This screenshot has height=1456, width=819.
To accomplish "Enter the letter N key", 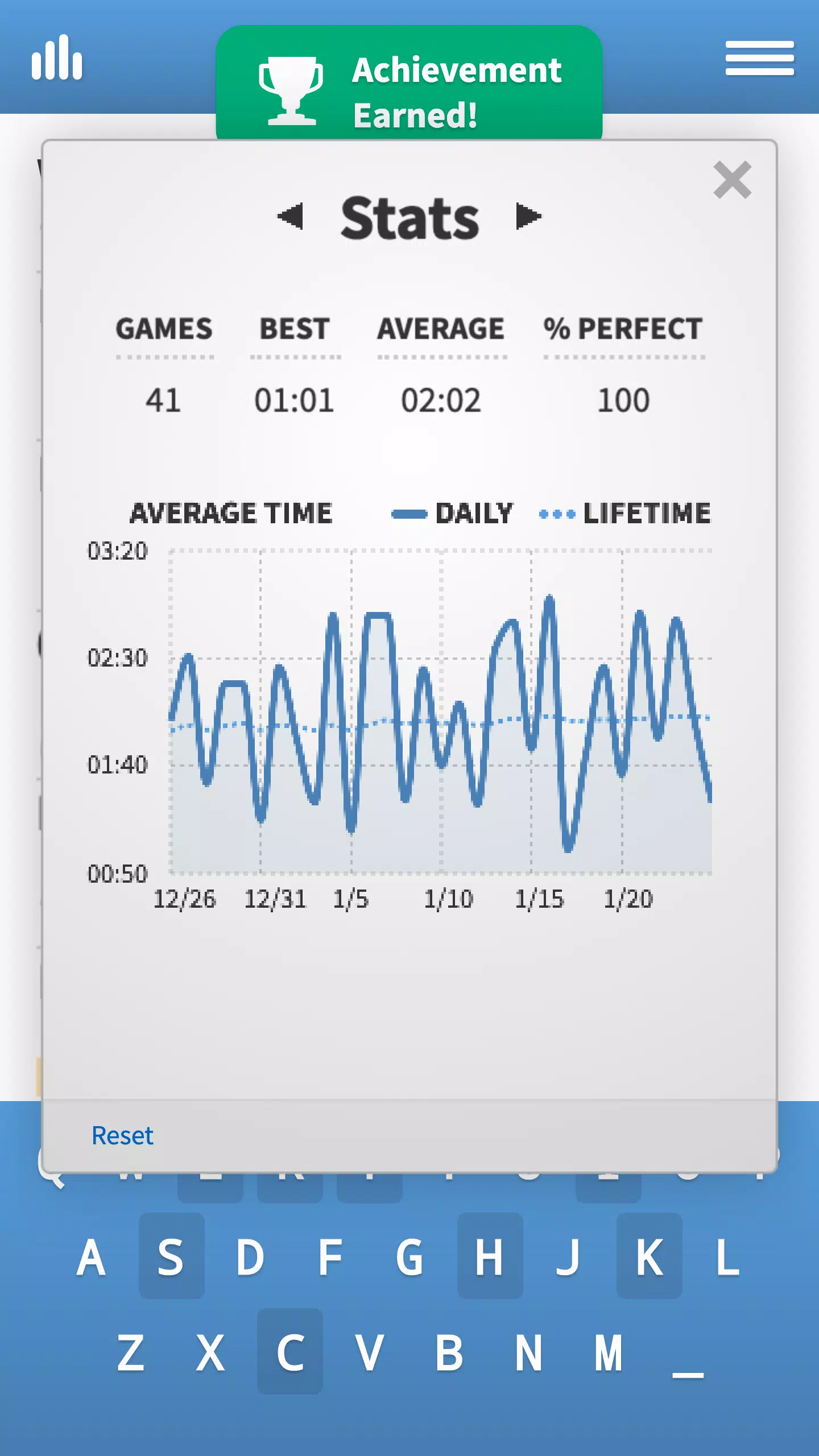I will [x=528, y=1354].
